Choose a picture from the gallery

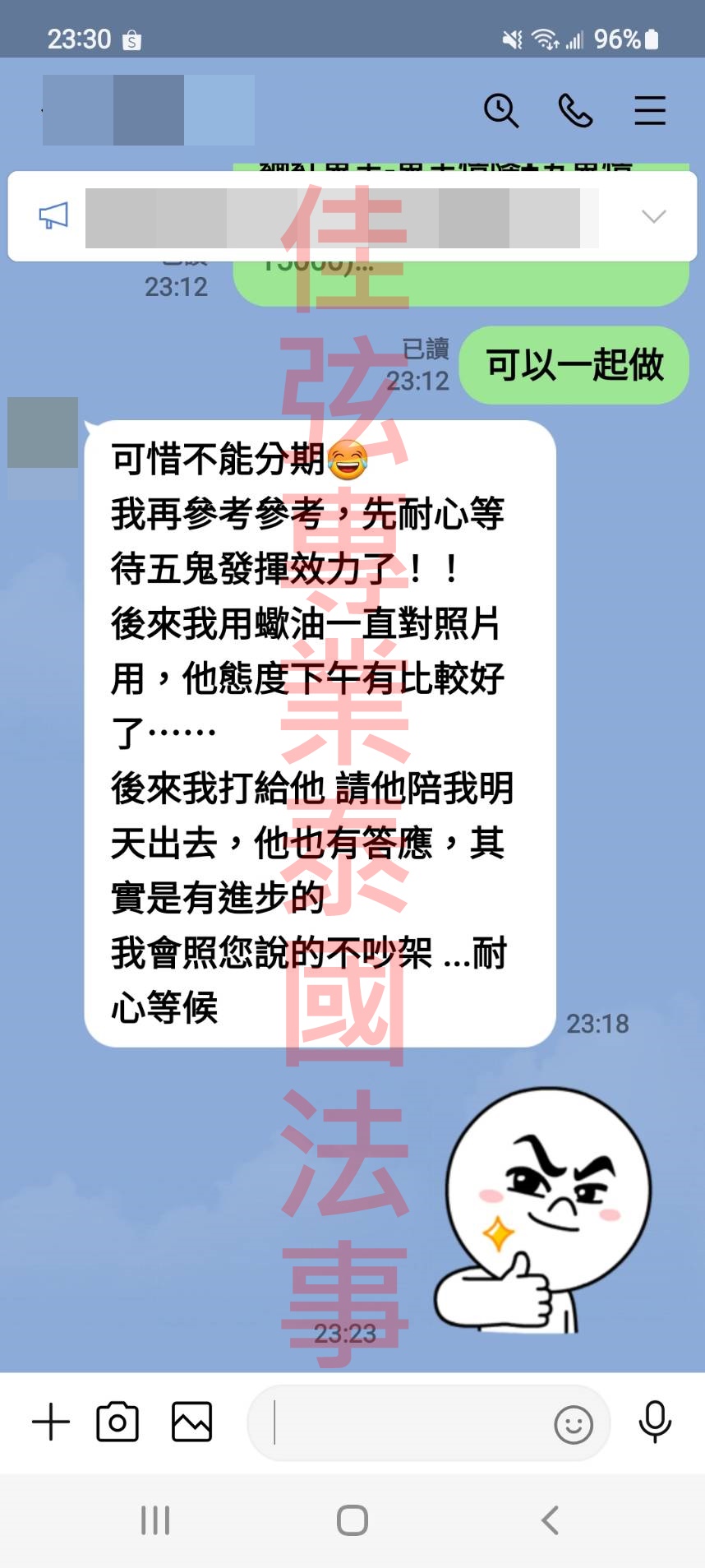pos(191,1422)
